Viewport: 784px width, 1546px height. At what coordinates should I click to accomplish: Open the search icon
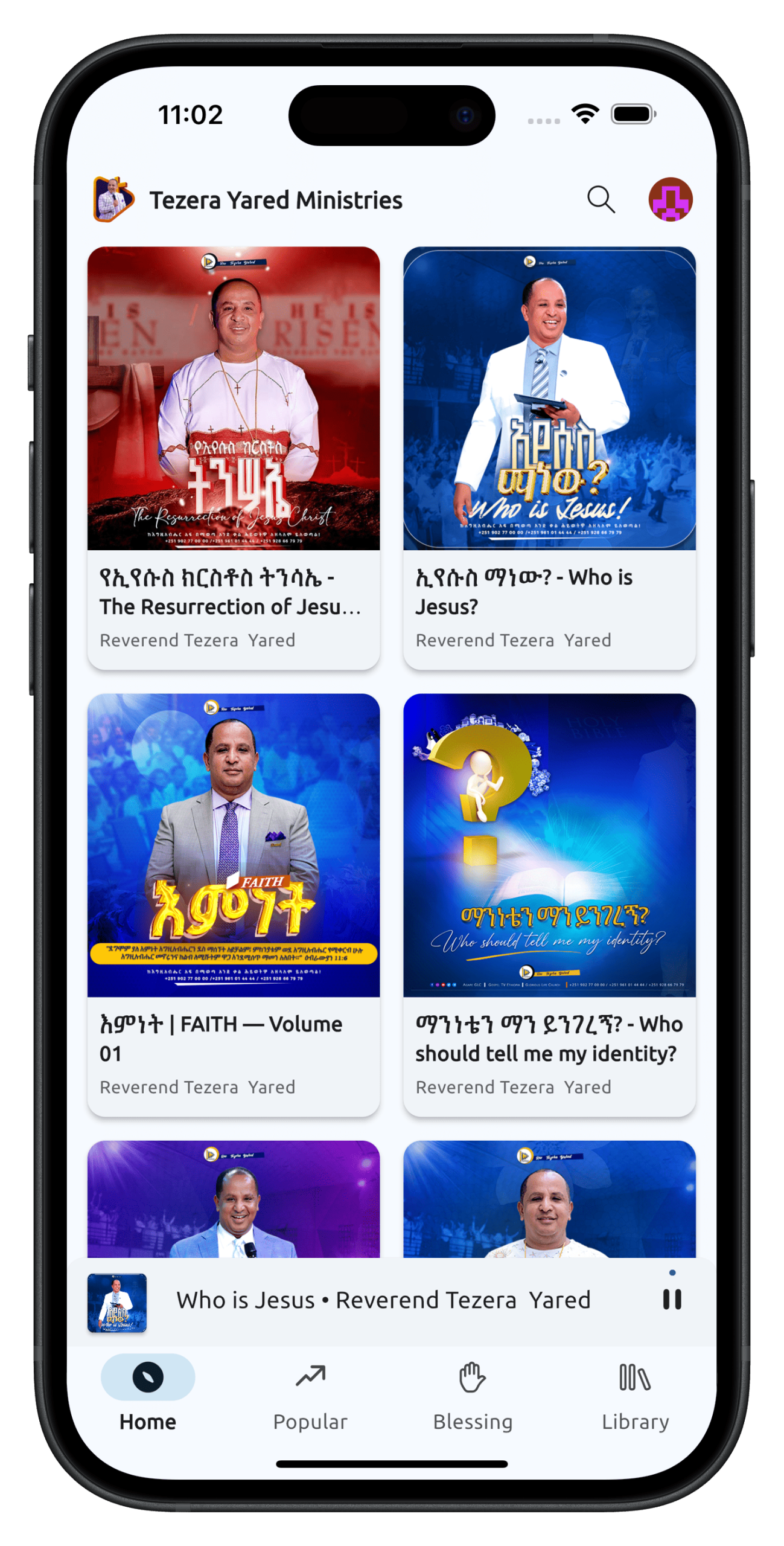pos(601,199)
